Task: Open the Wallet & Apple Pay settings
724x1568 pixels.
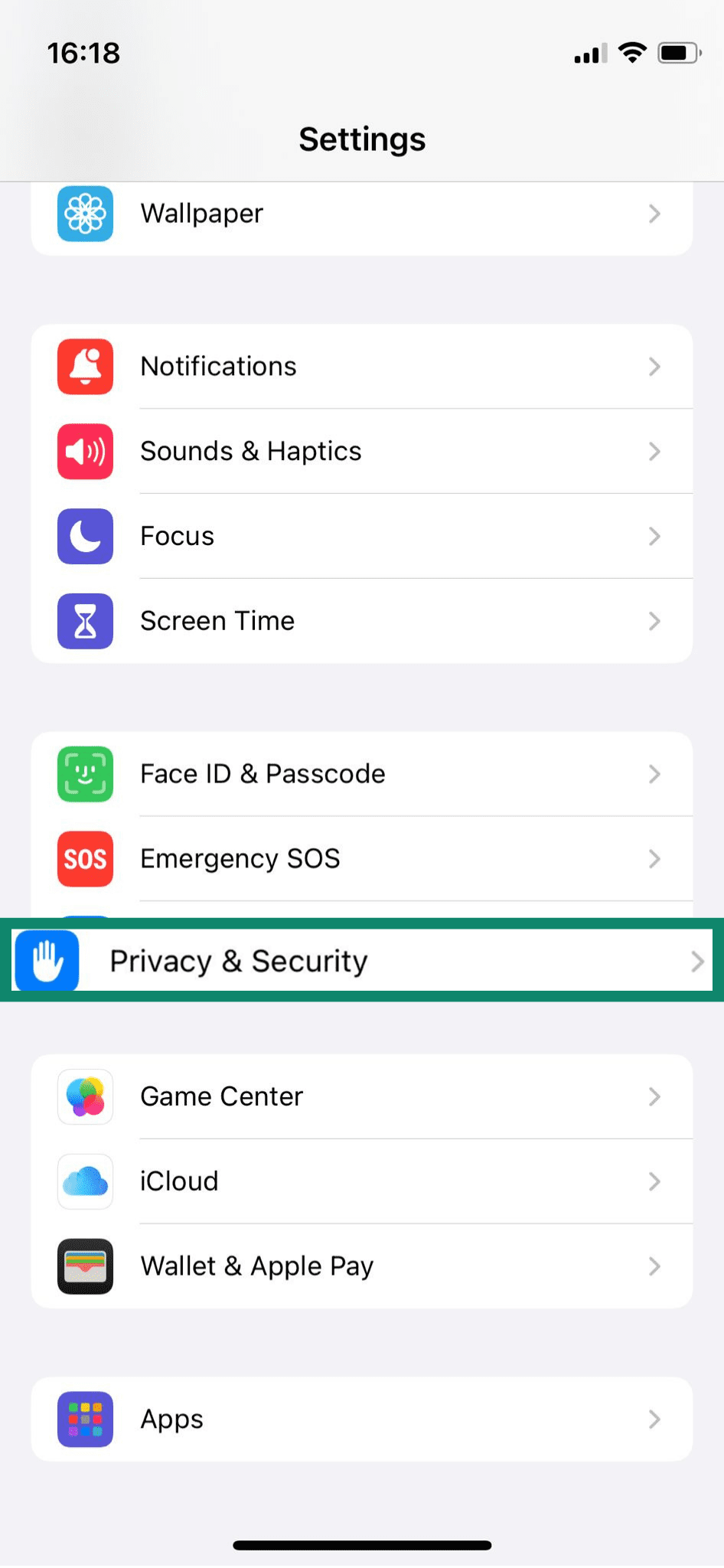Action: (362, 1266)
